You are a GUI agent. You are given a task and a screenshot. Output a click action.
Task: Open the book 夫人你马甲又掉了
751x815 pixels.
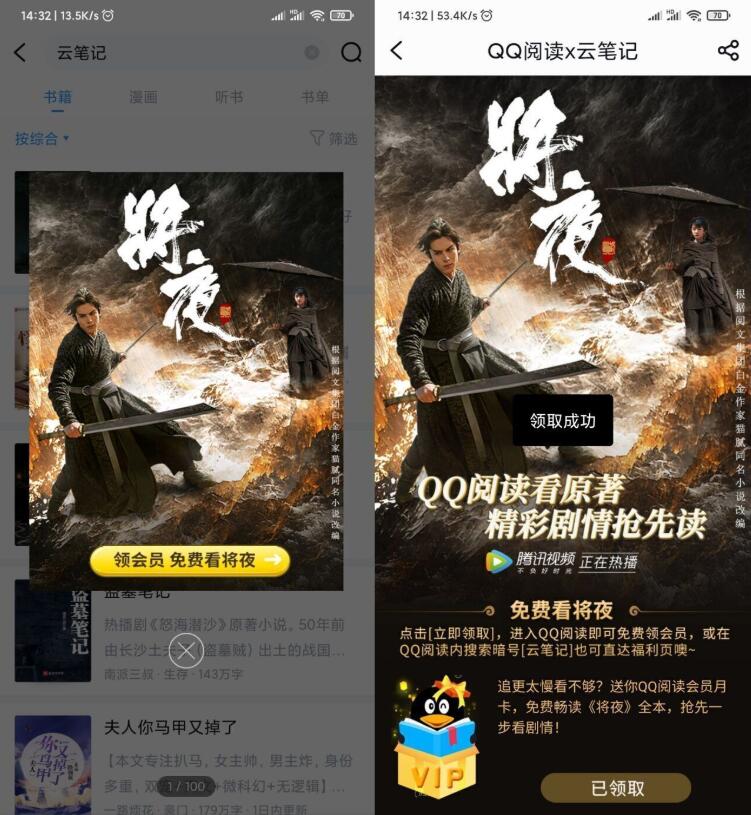click(170, 727)
